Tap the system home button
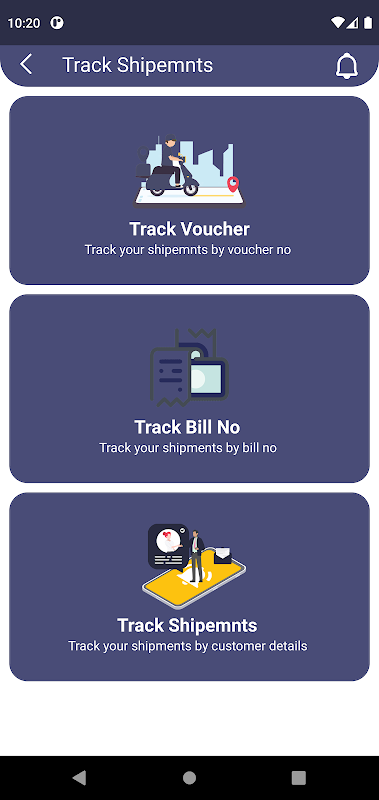 [x=189, y=778]
